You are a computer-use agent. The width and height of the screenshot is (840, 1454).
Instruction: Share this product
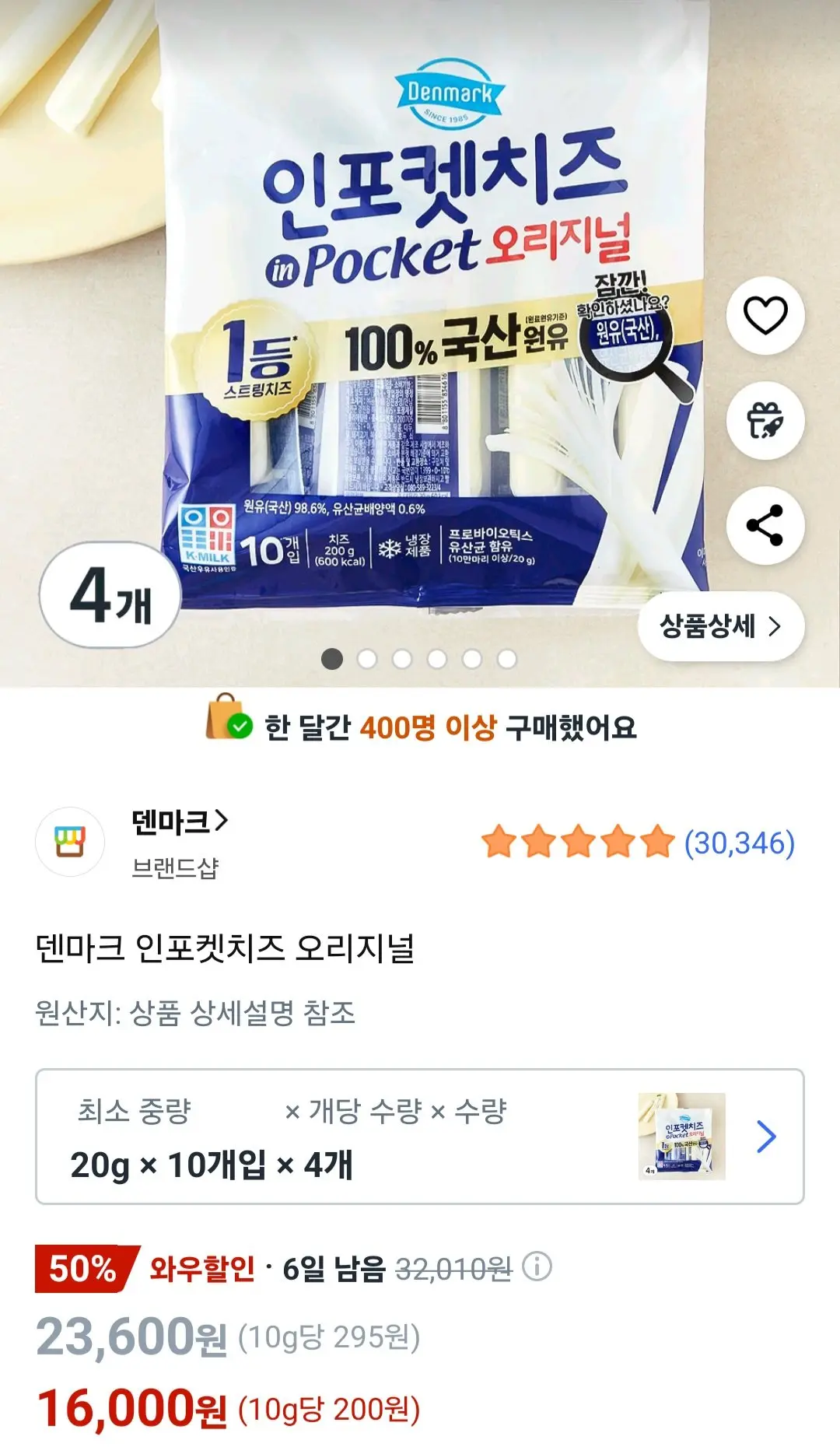click(765, 525)
